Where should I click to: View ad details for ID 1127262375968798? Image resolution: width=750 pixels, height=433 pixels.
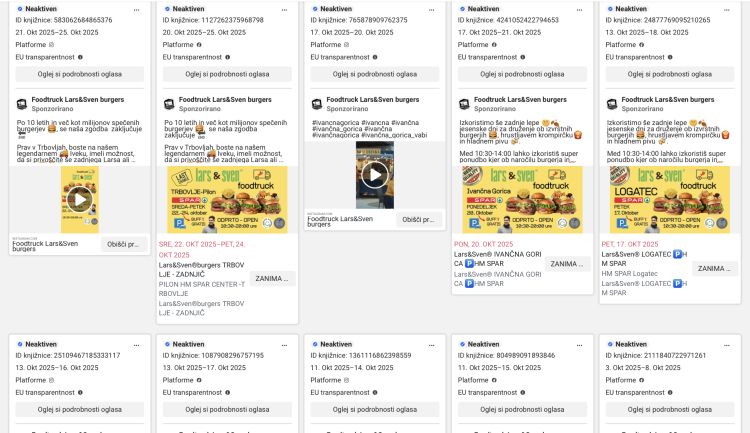227,73
